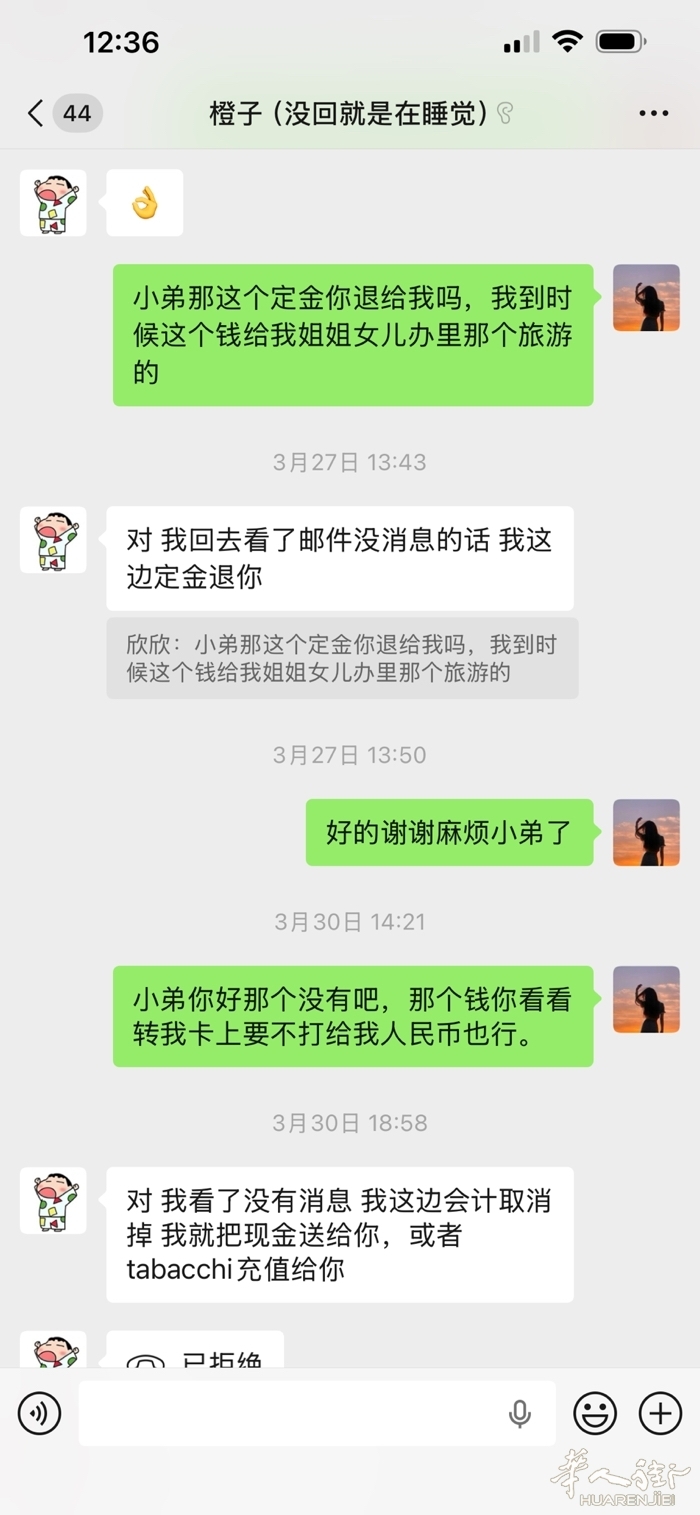This screenshot has height=1515, width=700.
Task: Open the plus attachments menu
Action: (660, 1413)
